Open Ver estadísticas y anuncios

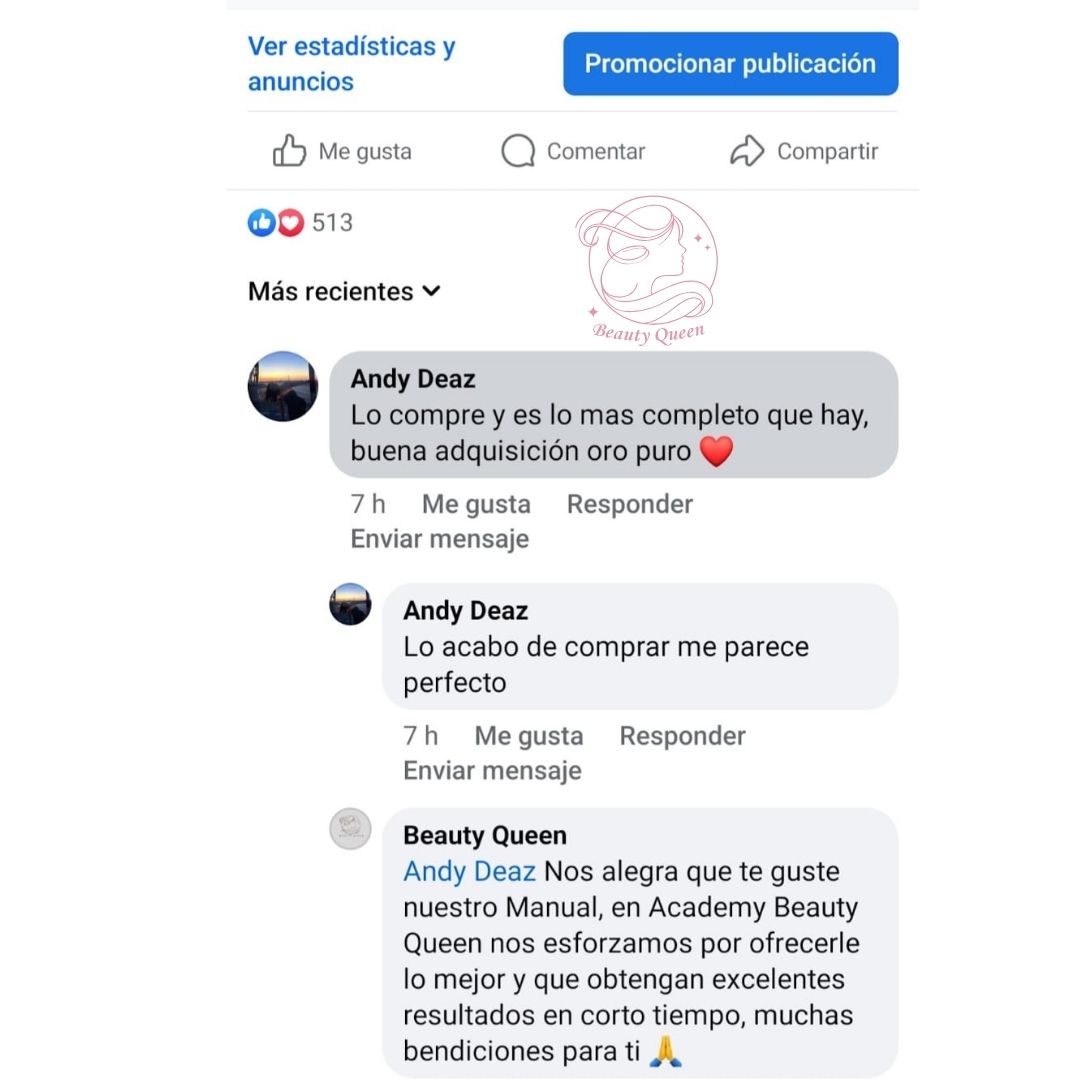pyautogui.click(x=351, y=64)
